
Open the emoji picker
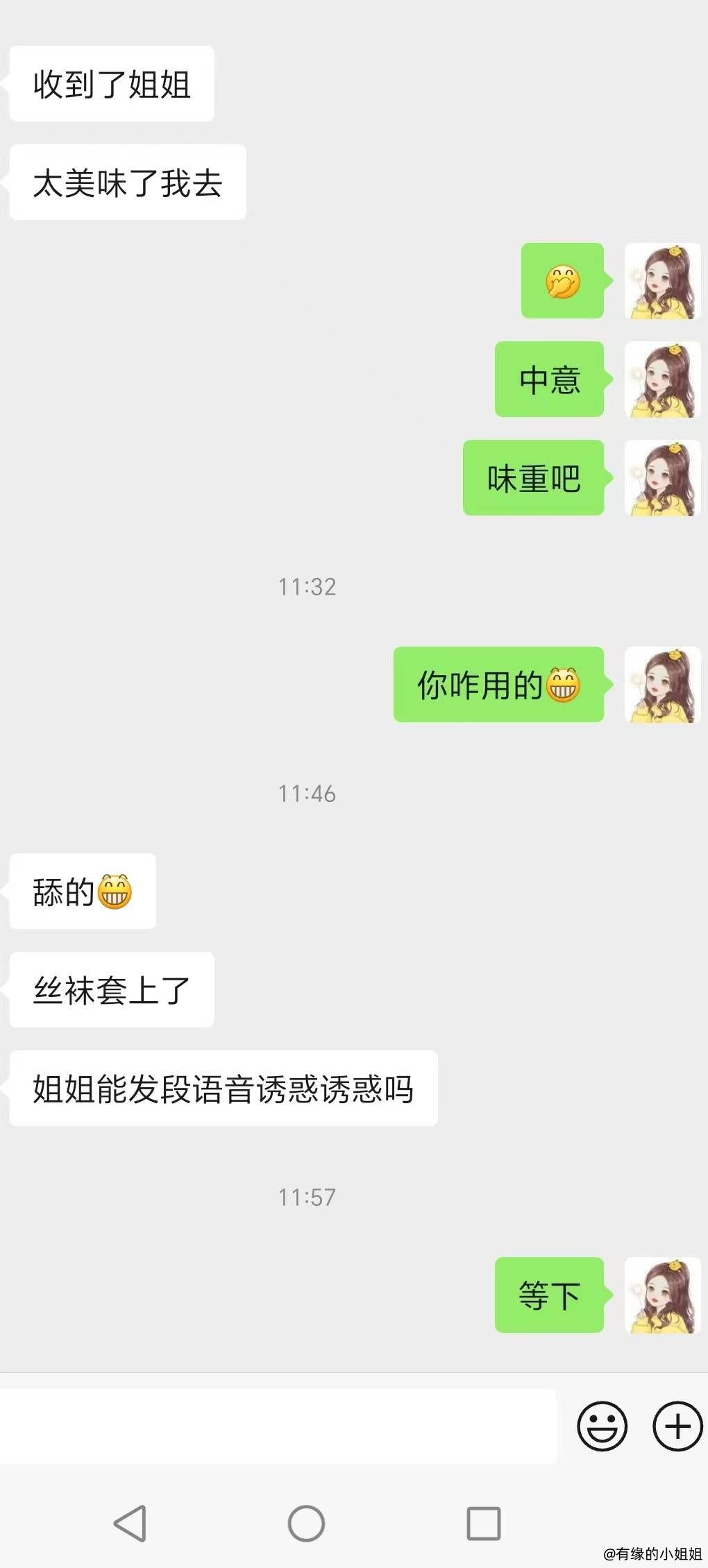point(602,1426)
